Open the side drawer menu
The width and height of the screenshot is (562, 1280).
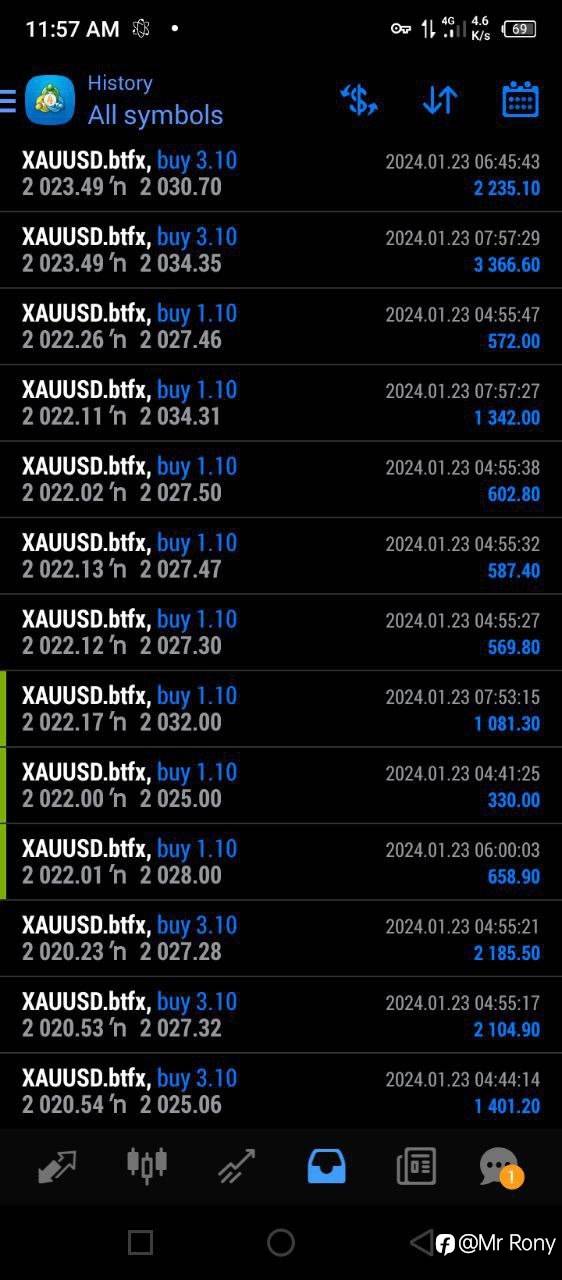[7, 101]
